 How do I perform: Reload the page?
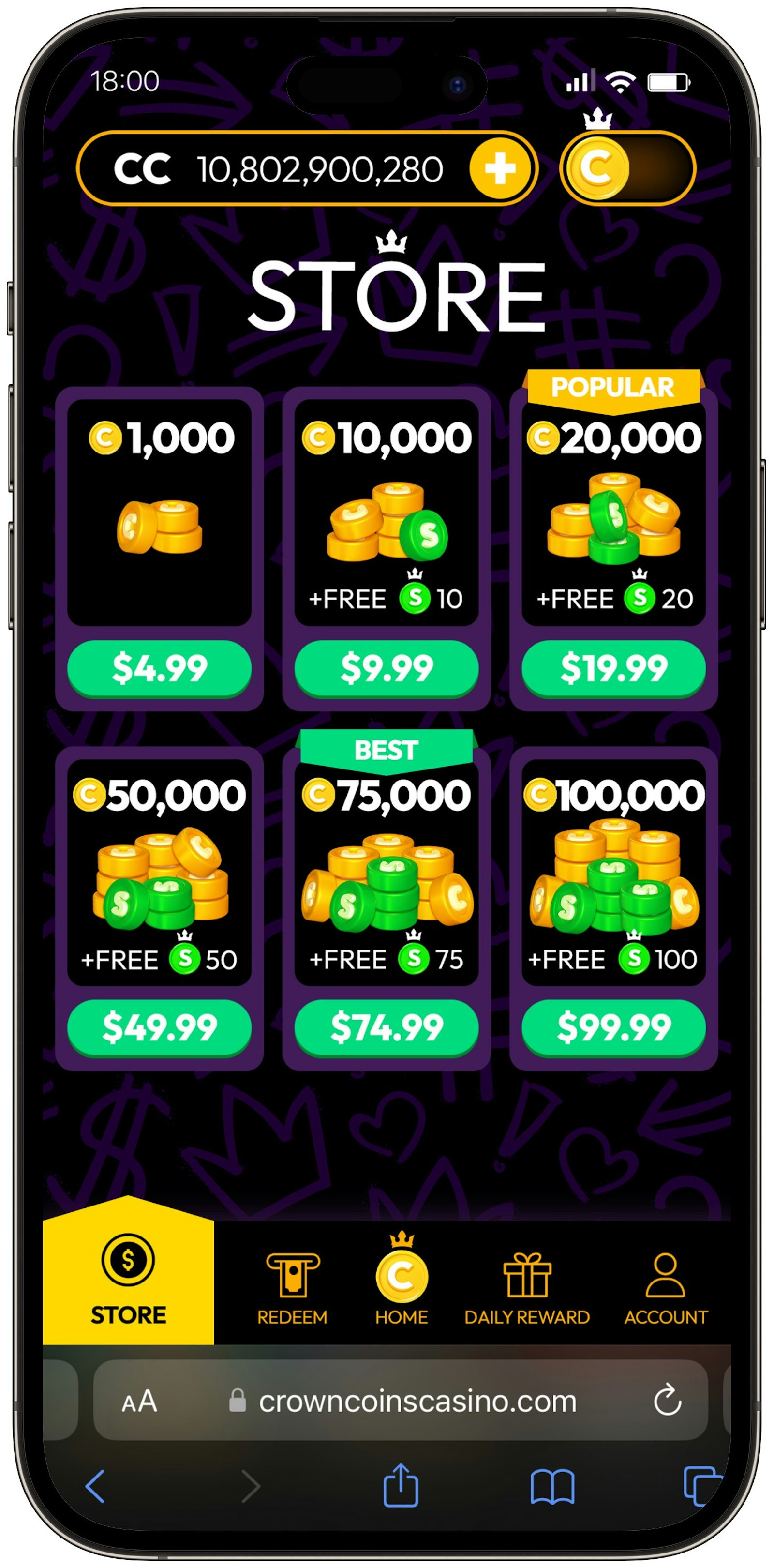667,1401
